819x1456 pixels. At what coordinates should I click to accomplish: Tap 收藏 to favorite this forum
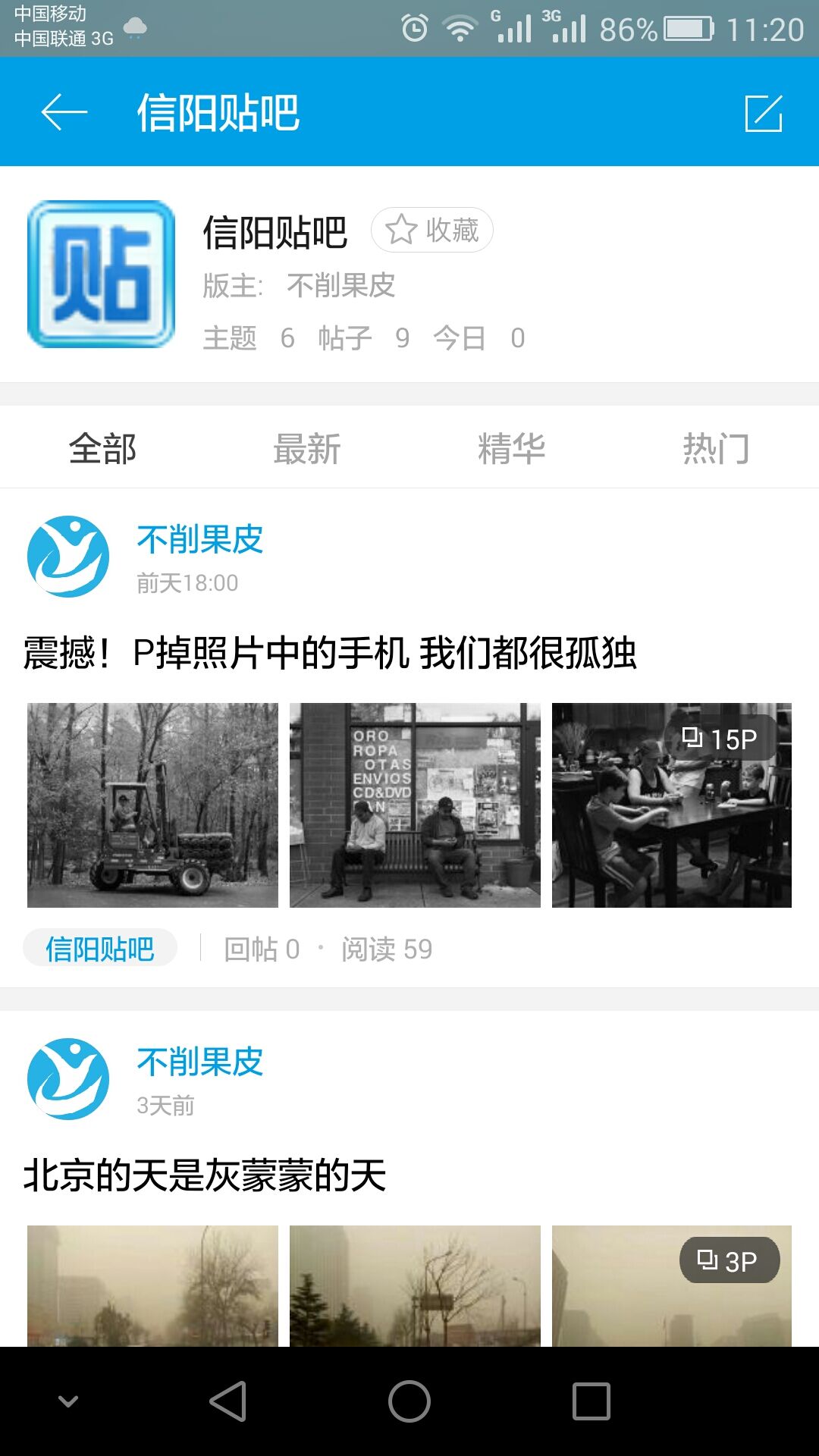coord(432,230)
